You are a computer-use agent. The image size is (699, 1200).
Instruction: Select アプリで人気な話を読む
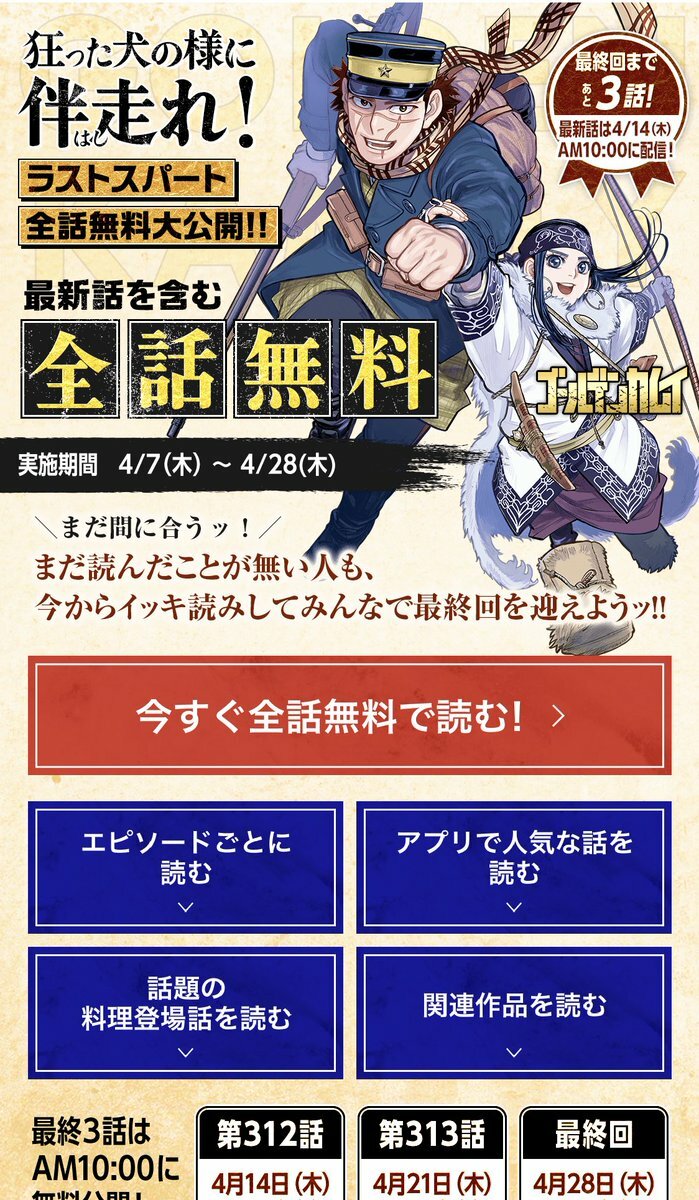click(514, 866)
